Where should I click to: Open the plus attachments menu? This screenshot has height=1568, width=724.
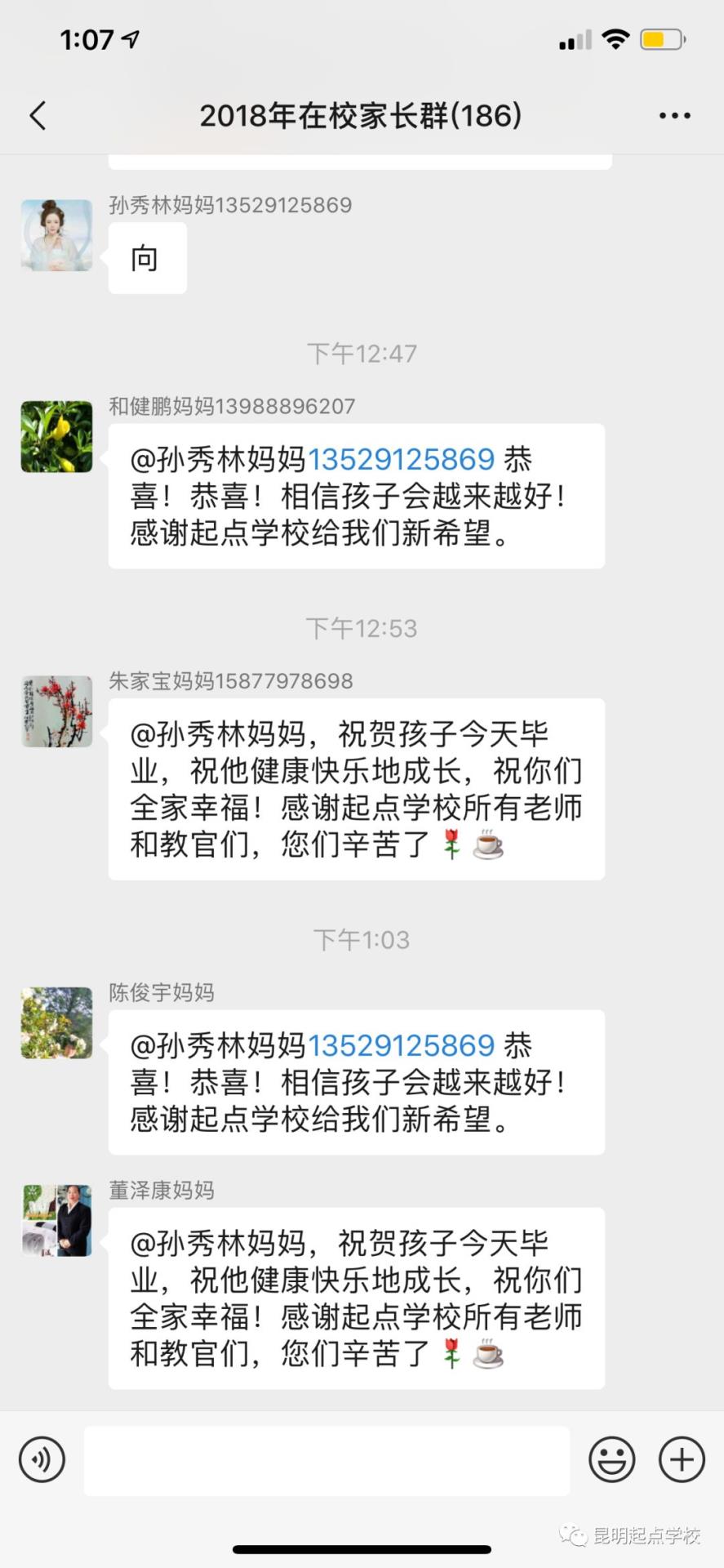(682, 1459)
